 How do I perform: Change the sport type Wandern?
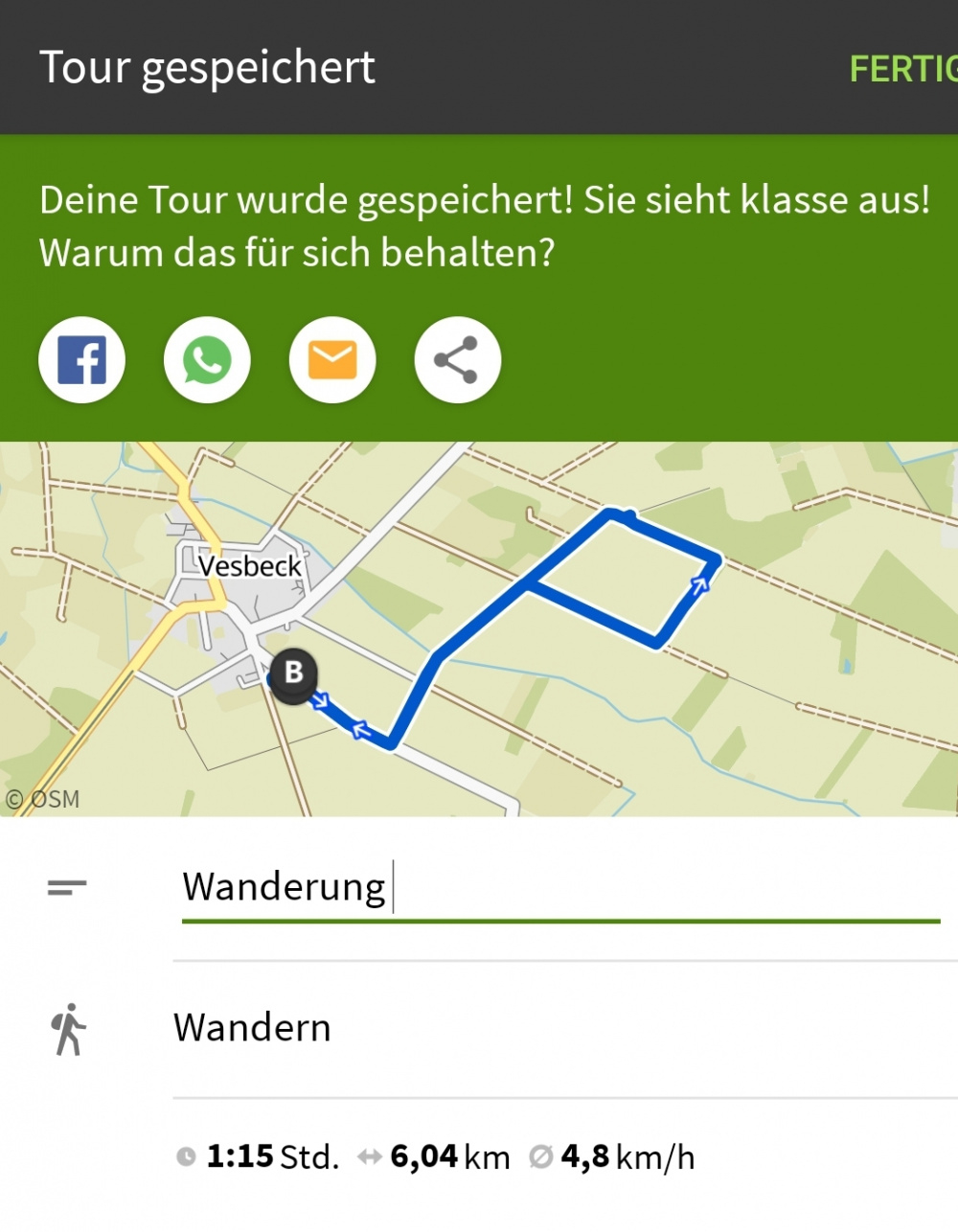(253, 1028)
